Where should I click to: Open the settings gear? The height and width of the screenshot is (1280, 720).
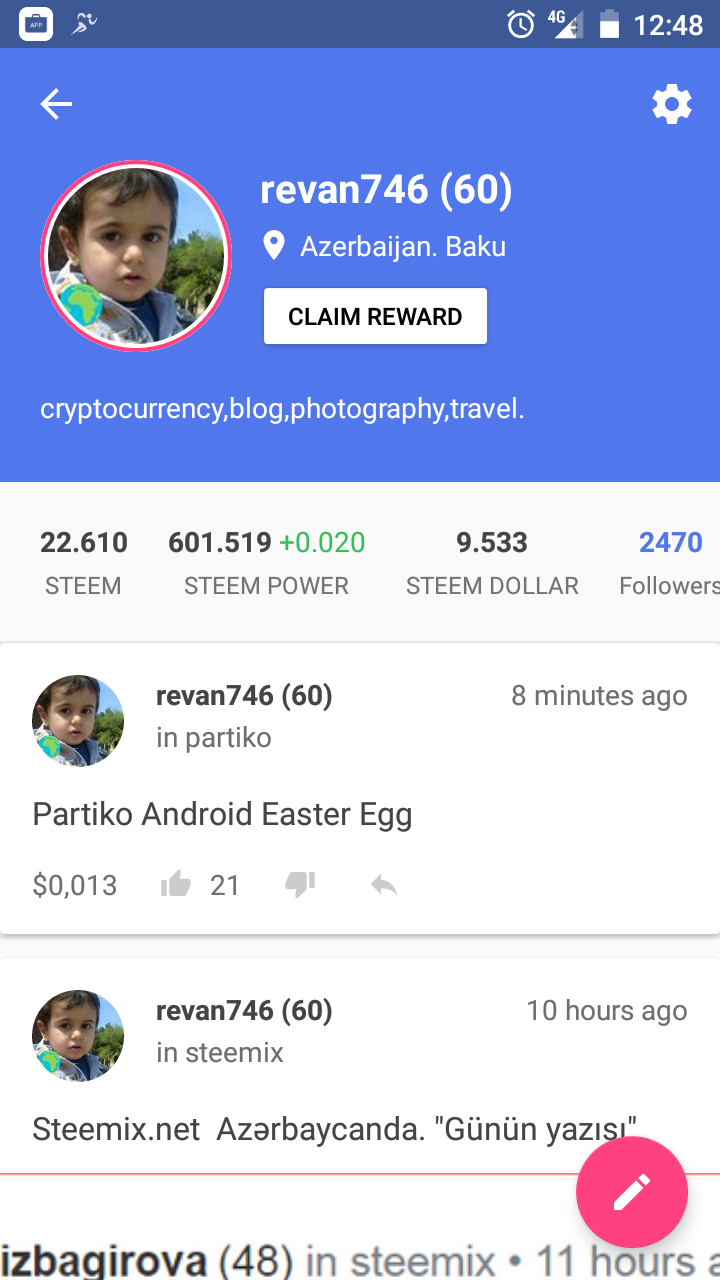click(x=671, y=104)
